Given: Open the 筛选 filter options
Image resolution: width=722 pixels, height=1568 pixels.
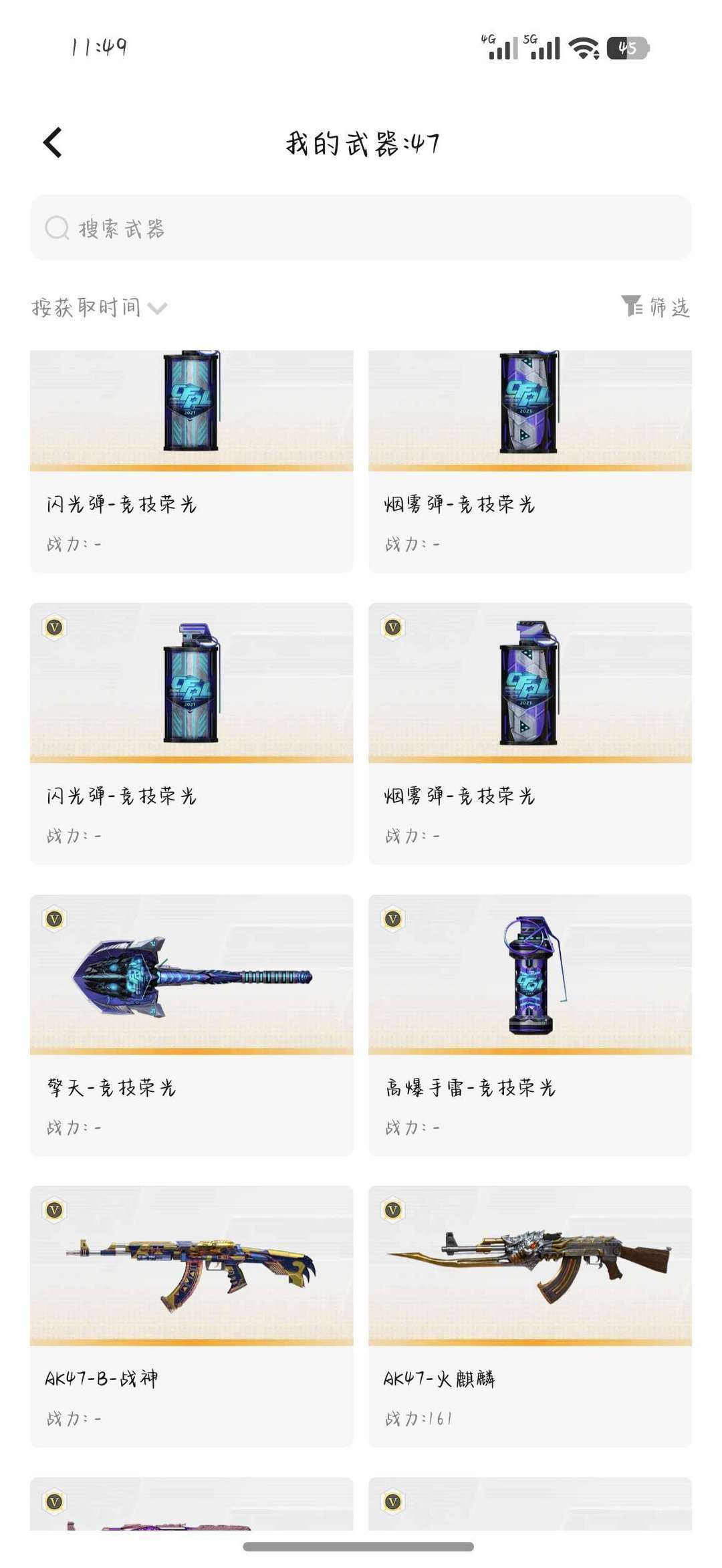Looking at the screenshot, I should pyautogui.click(x=655, y=307).
